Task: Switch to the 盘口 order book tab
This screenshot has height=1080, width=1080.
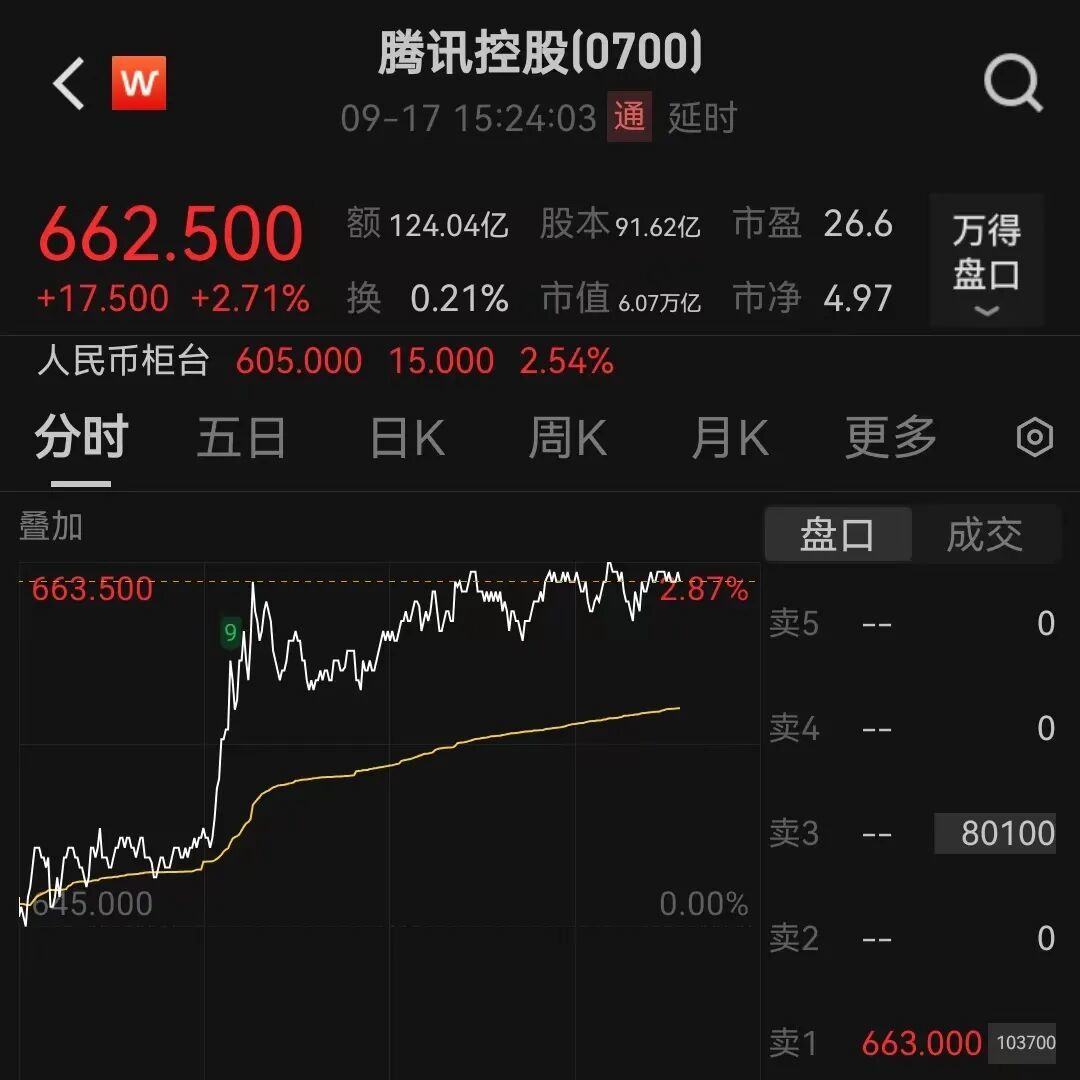Action: click(837, 535)
